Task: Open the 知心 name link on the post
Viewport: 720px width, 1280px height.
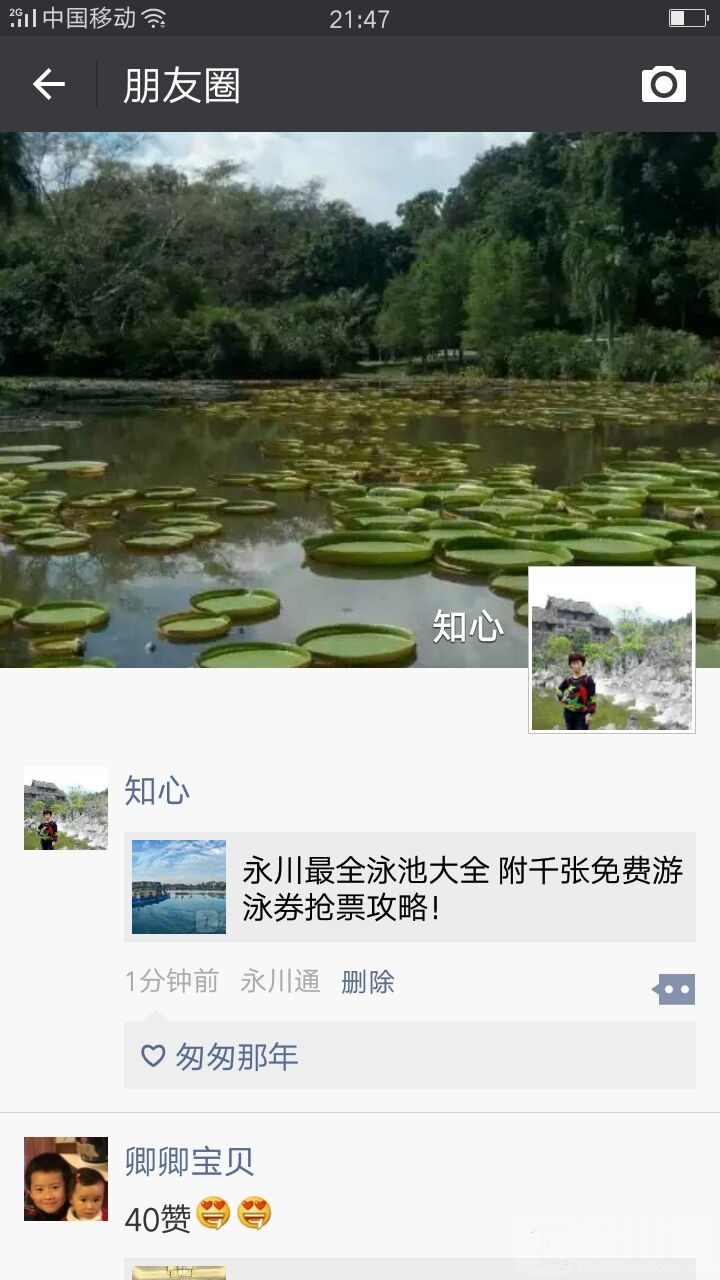Action: (157, 791)
